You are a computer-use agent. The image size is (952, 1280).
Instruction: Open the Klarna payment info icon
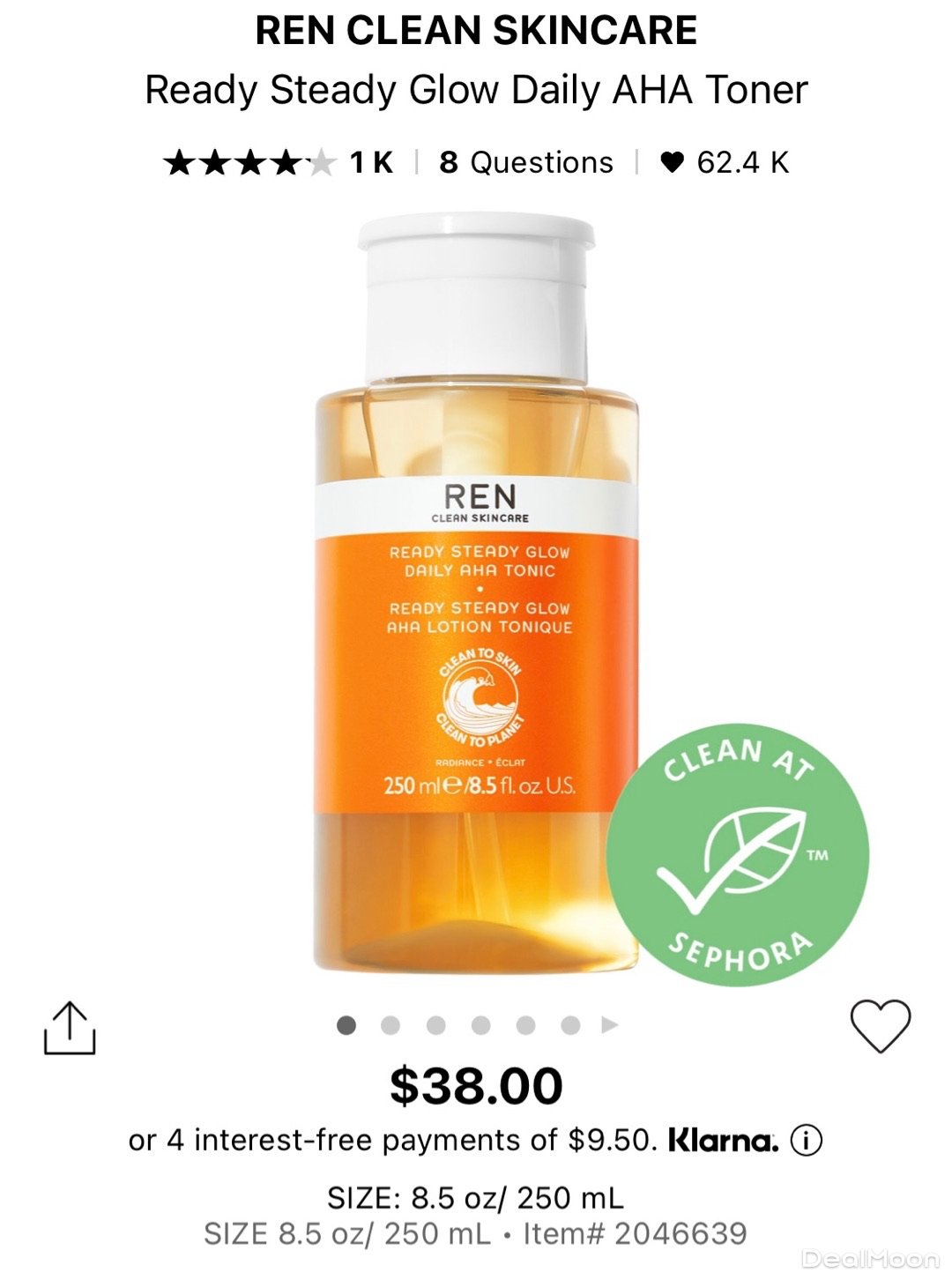[x=806, y=1141]
